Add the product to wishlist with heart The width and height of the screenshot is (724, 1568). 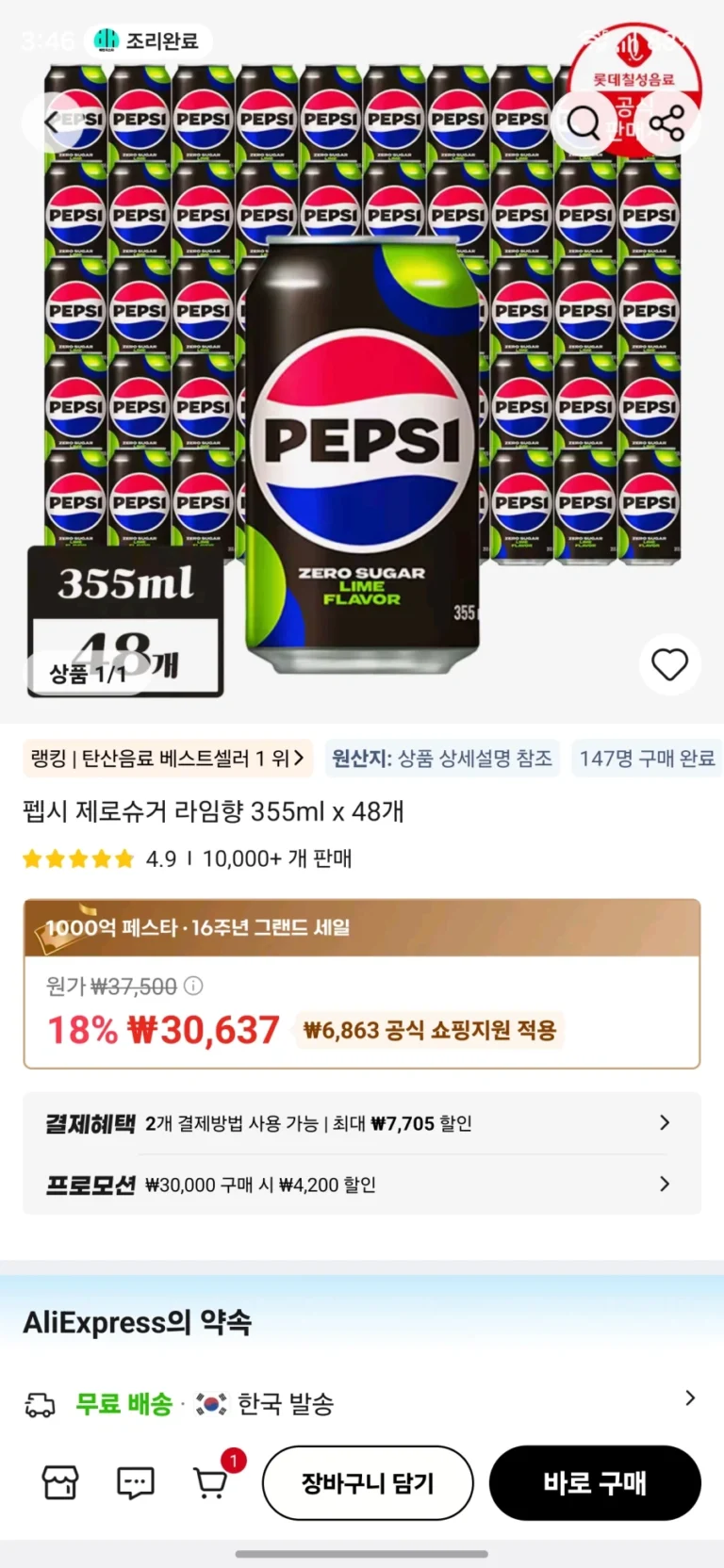pyautogui.click(x=669, y=665)
